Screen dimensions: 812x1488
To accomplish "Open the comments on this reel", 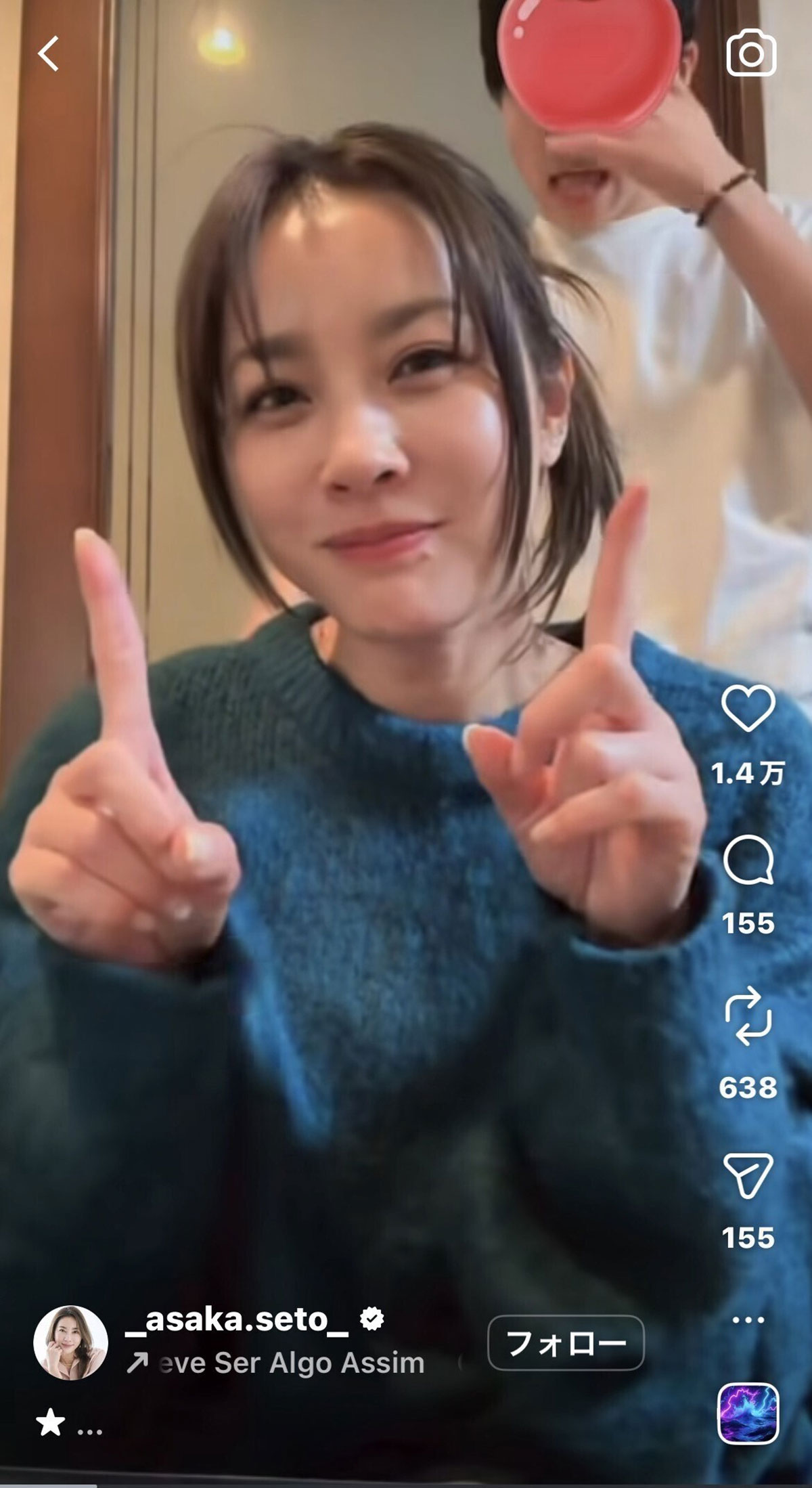I will [x=748, y=860].
